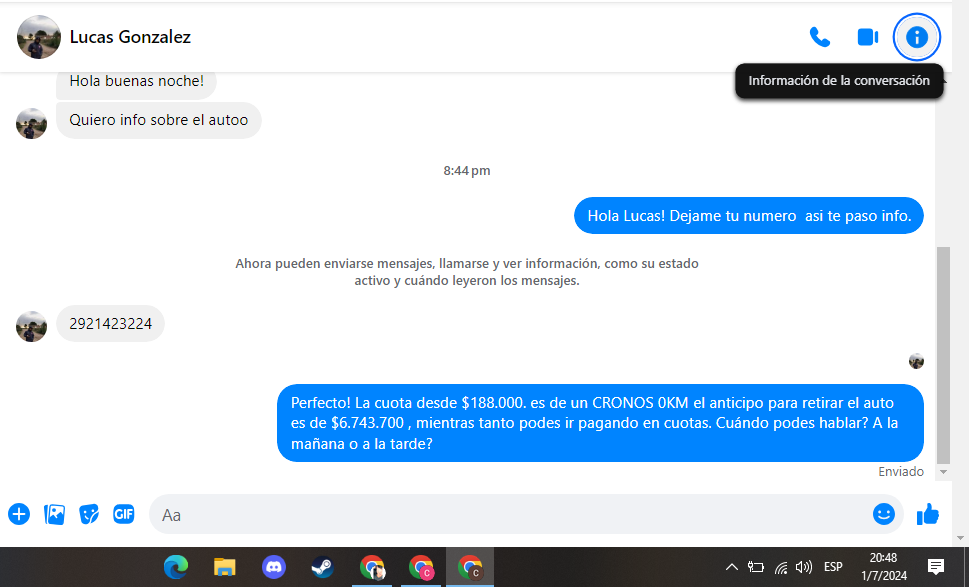Open the emoji picker
This screenshot has height=587, width=969.
click(x=883, y=514)
